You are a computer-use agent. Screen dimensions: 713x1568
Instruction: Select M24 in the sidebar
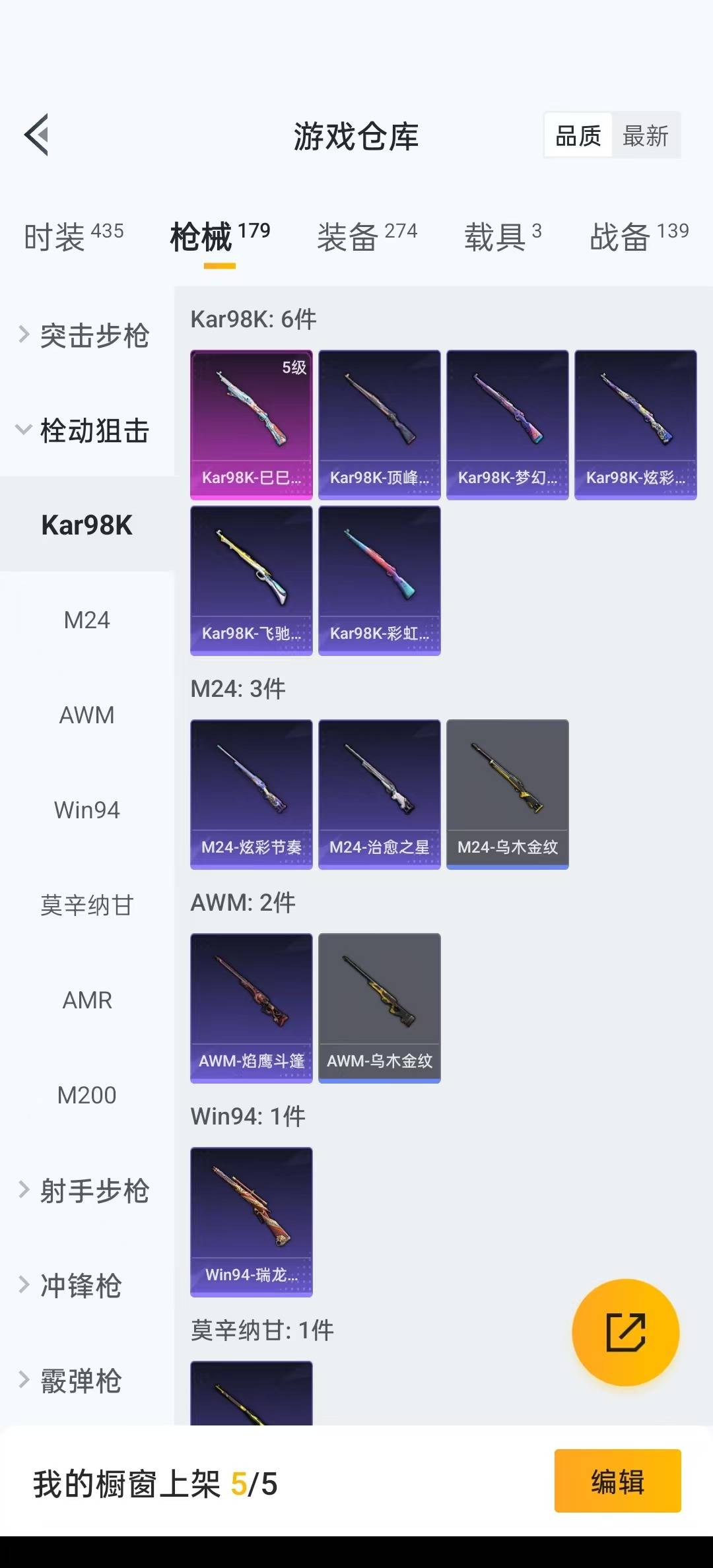[x=86, y=620]
